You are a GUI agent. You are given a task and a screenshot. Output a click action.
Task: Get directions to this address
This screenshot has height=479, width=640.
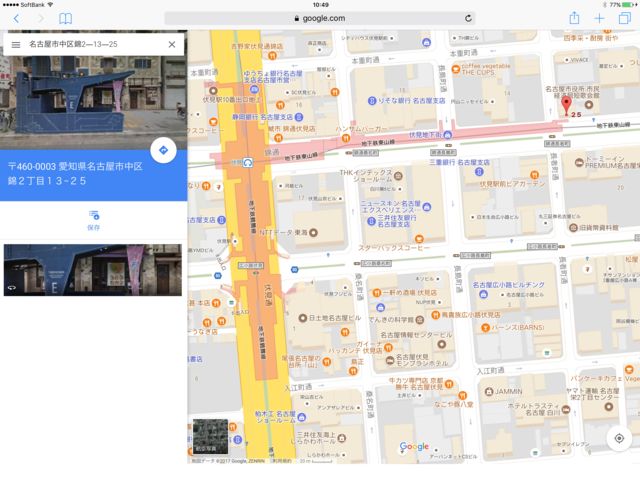[x=163, y=150]
